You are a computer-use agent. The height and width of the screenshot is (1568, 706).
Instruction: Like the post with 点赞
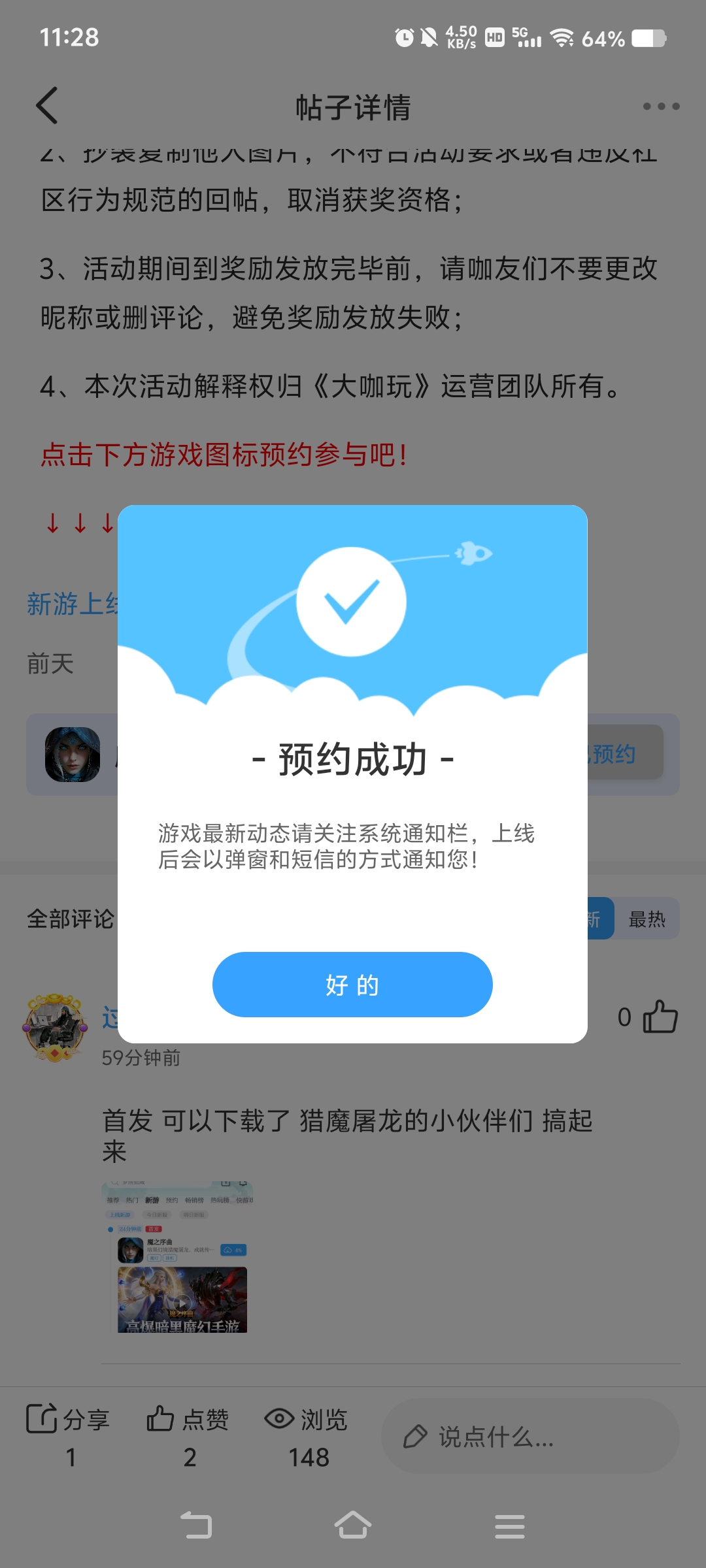pos(188,1420)
